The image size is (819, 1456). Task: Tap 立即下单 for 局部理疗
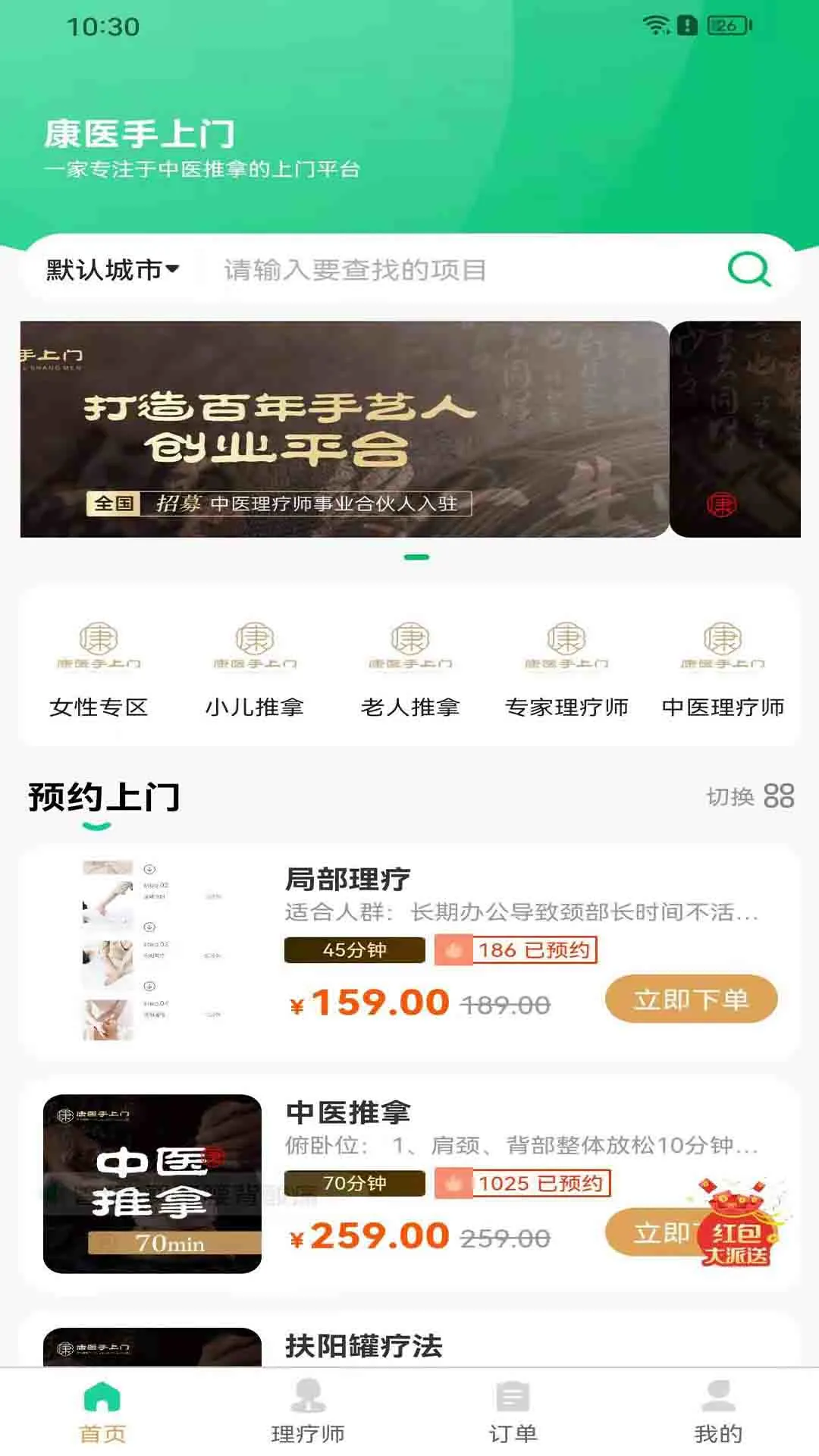[x=692, y=999]
